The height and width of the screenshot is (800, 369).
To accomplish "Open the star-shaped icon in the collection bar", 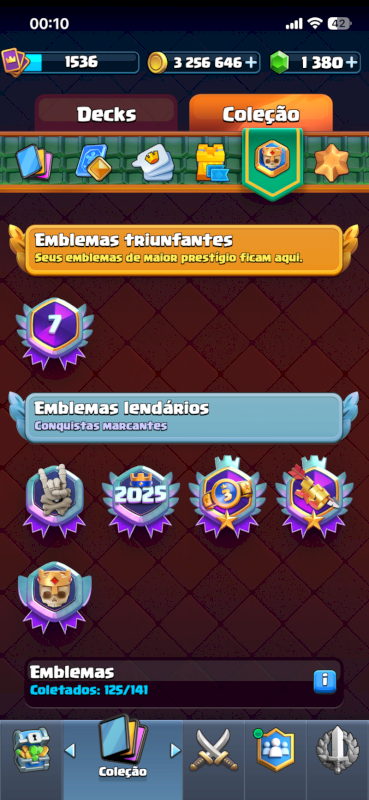I will point(331,163).
